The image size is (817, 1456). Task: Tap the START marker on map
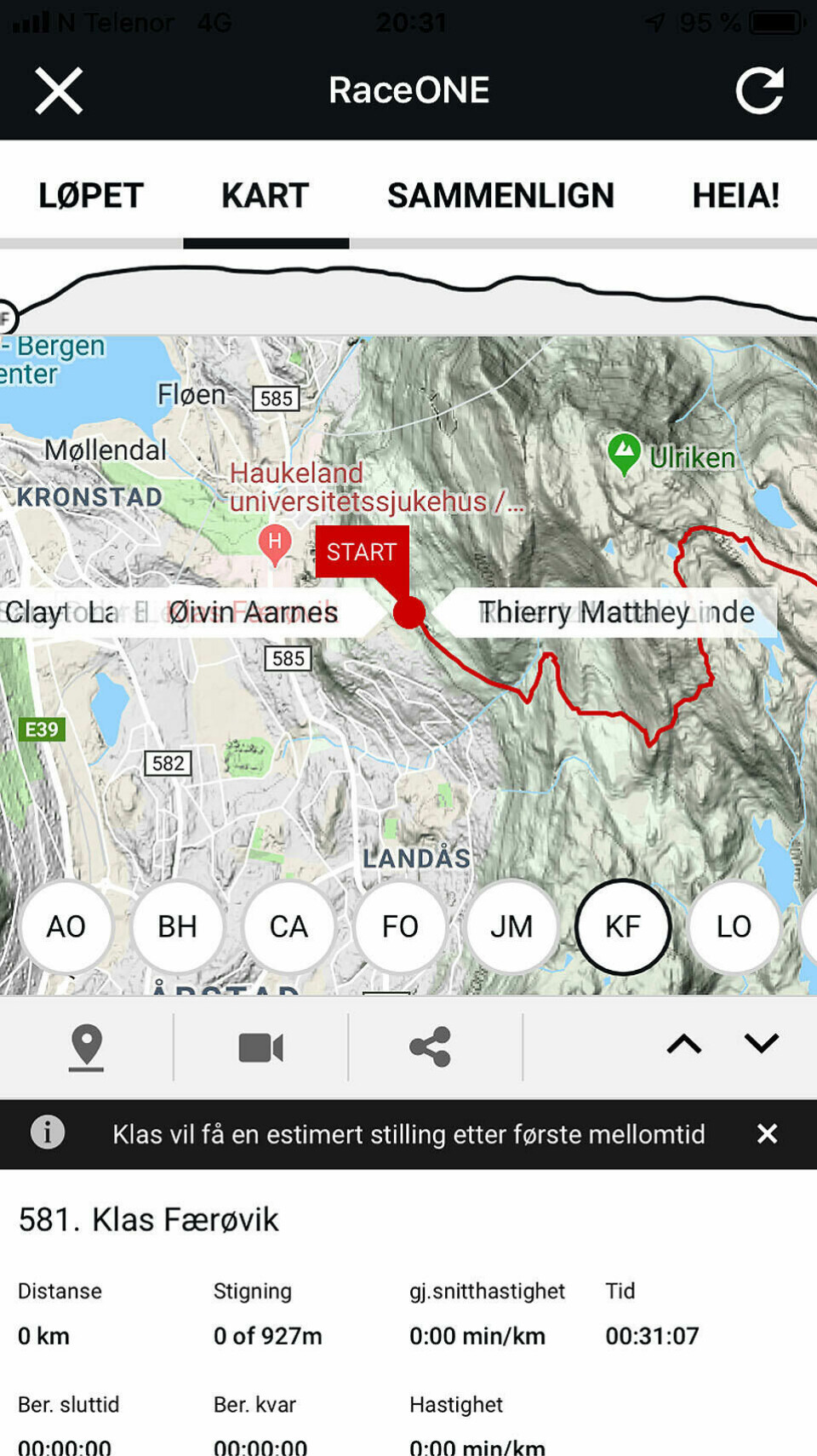[362, 552]
